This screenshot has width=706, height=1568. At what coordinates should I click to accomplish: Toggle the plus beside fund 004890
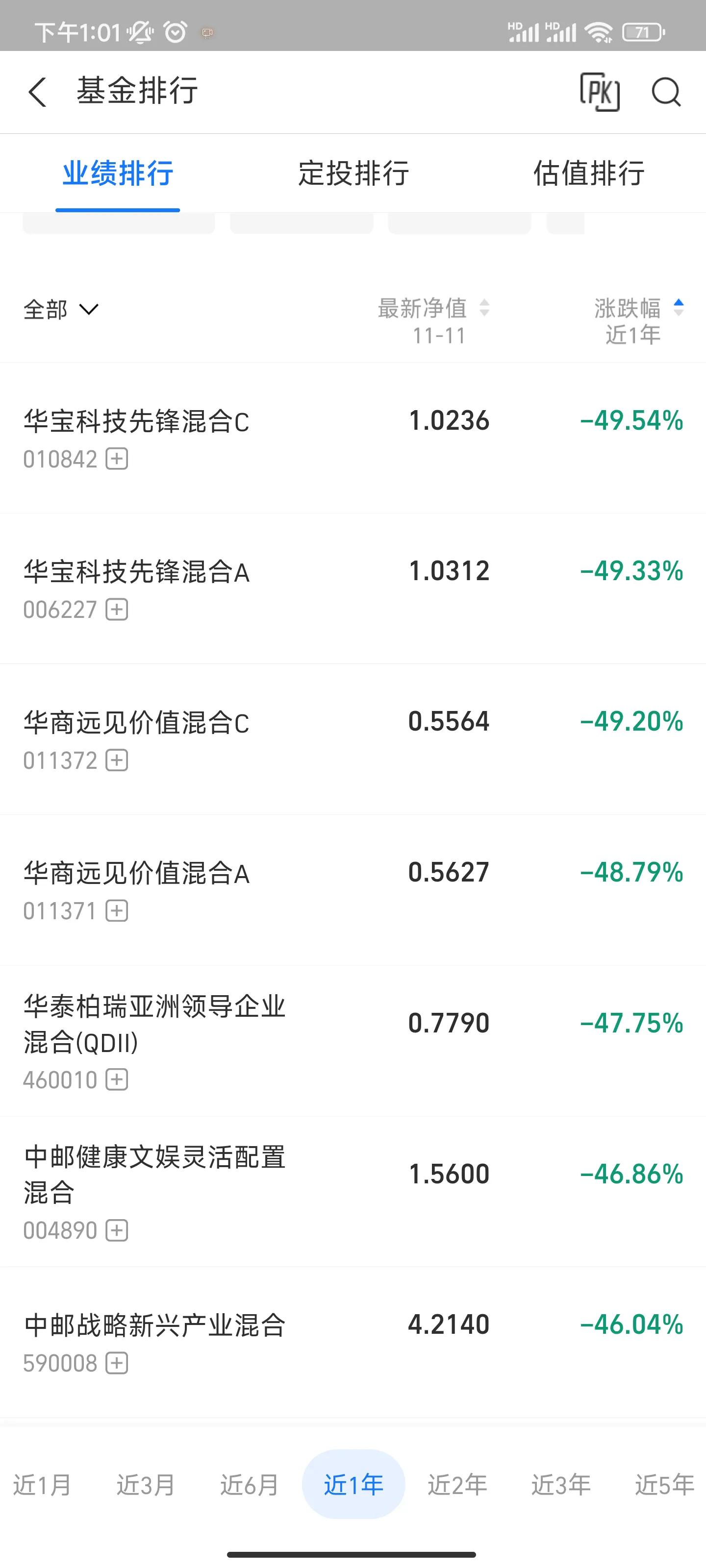(x=116, y=1230)
